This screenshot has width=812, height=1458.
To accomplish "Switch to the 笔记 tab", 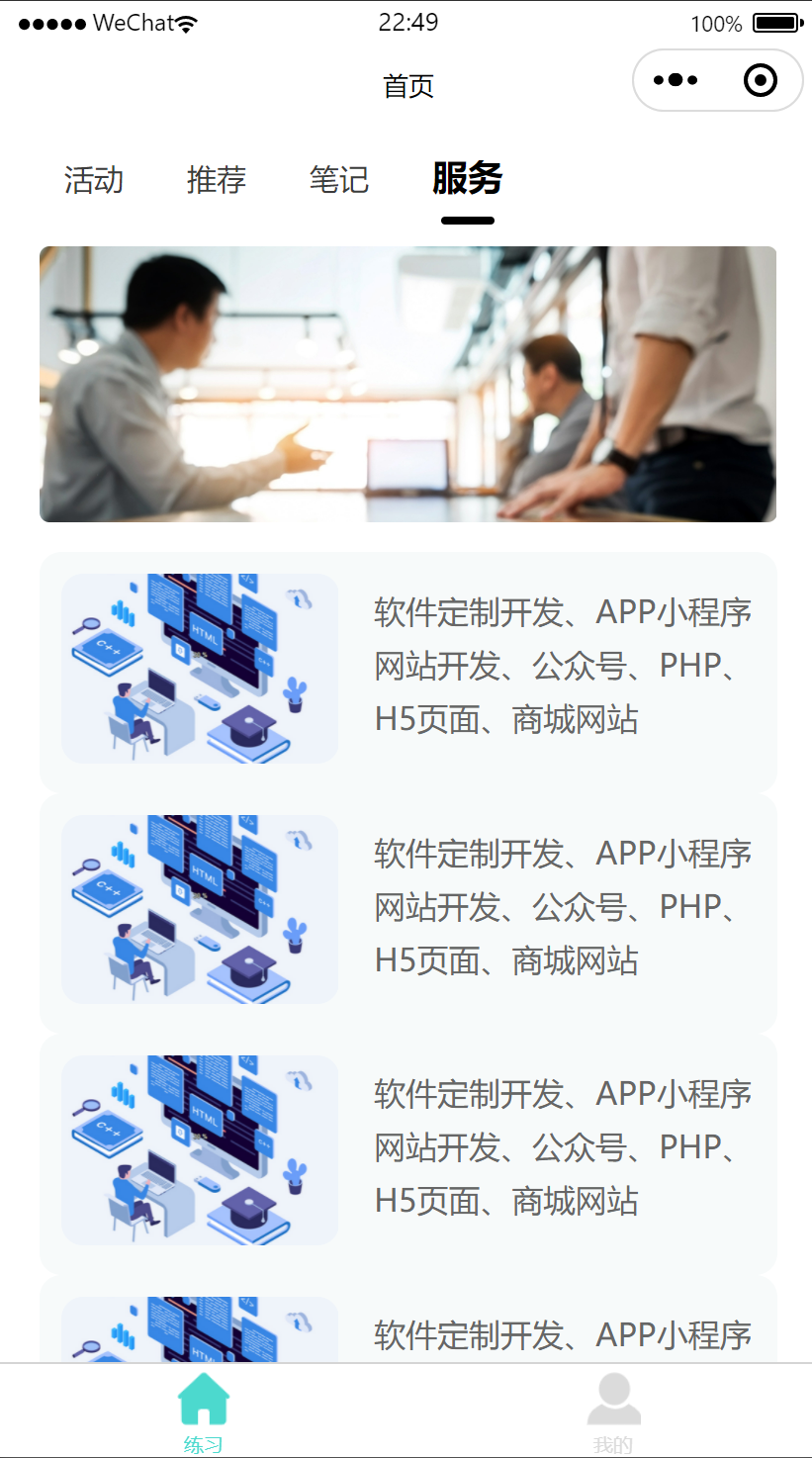I will tap(339, 180).
